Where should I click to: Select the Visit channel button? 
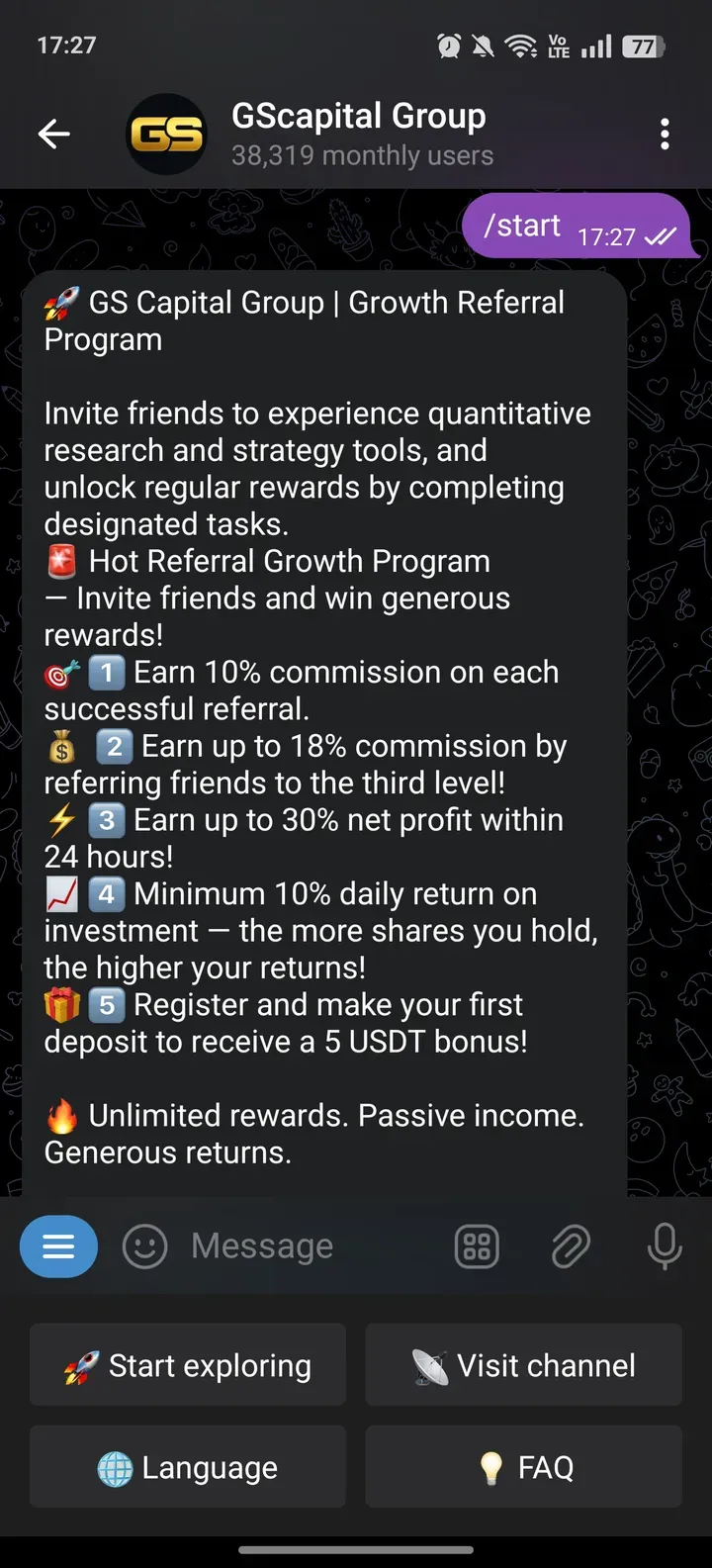pyautogui.click(x=523, y=1366)
